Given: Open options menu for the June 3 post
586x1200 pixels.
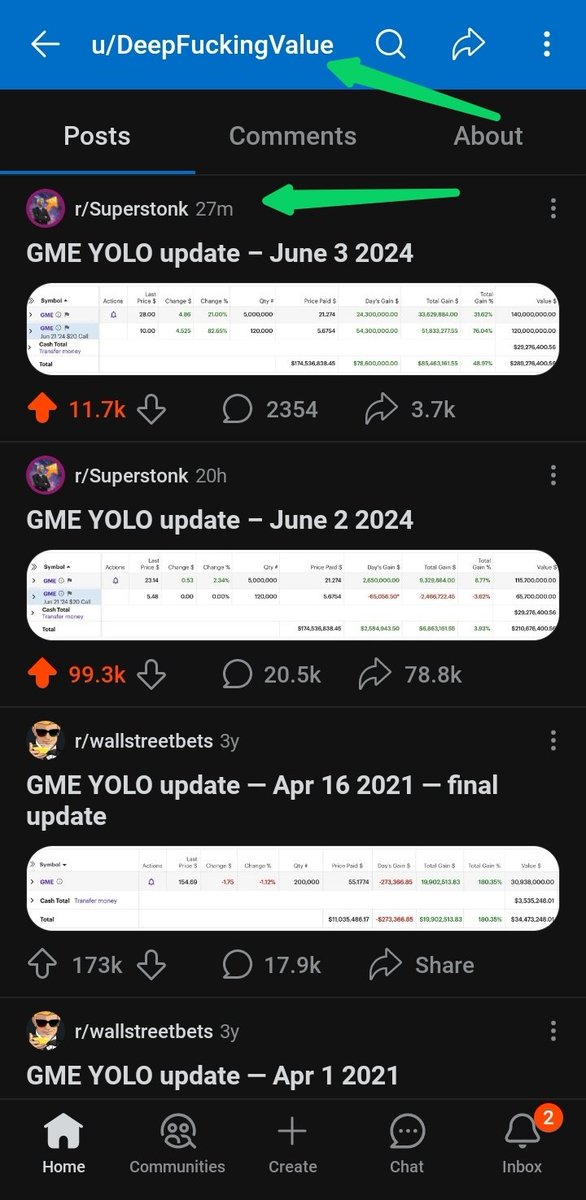Looking at the screenshot, I should (x=553, y=208).
